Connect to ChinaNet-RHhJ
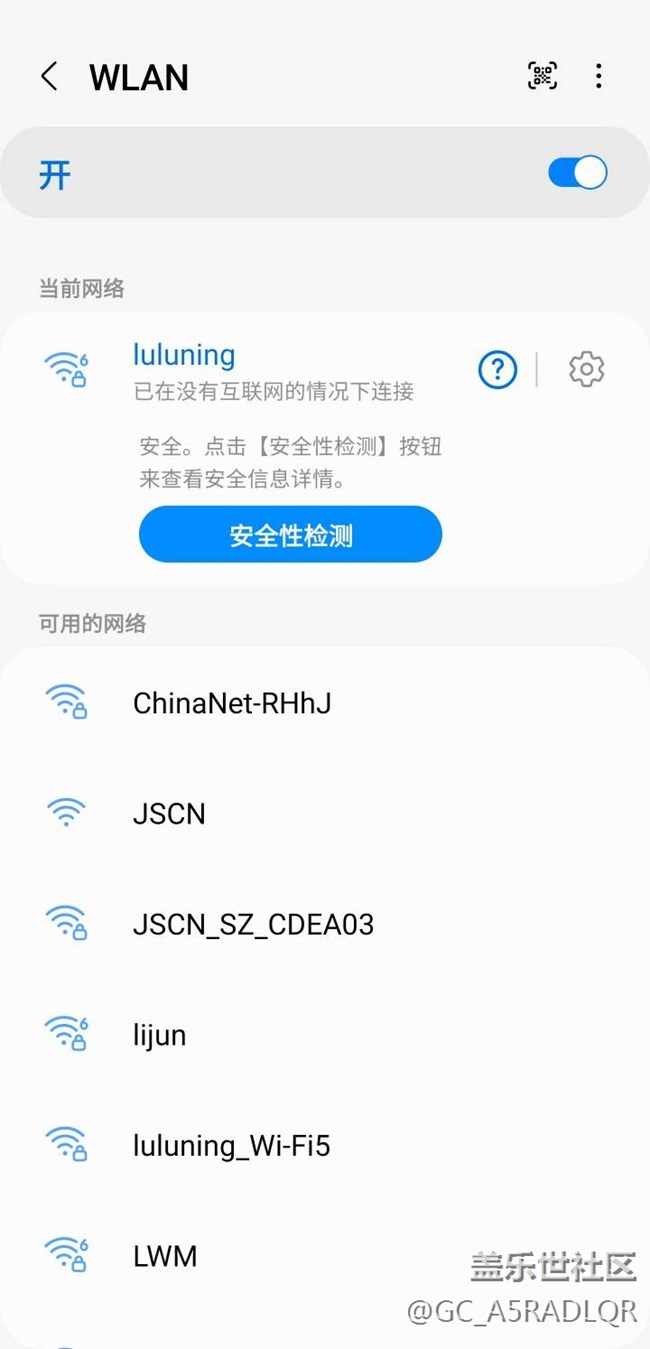 tap(232, 703)
